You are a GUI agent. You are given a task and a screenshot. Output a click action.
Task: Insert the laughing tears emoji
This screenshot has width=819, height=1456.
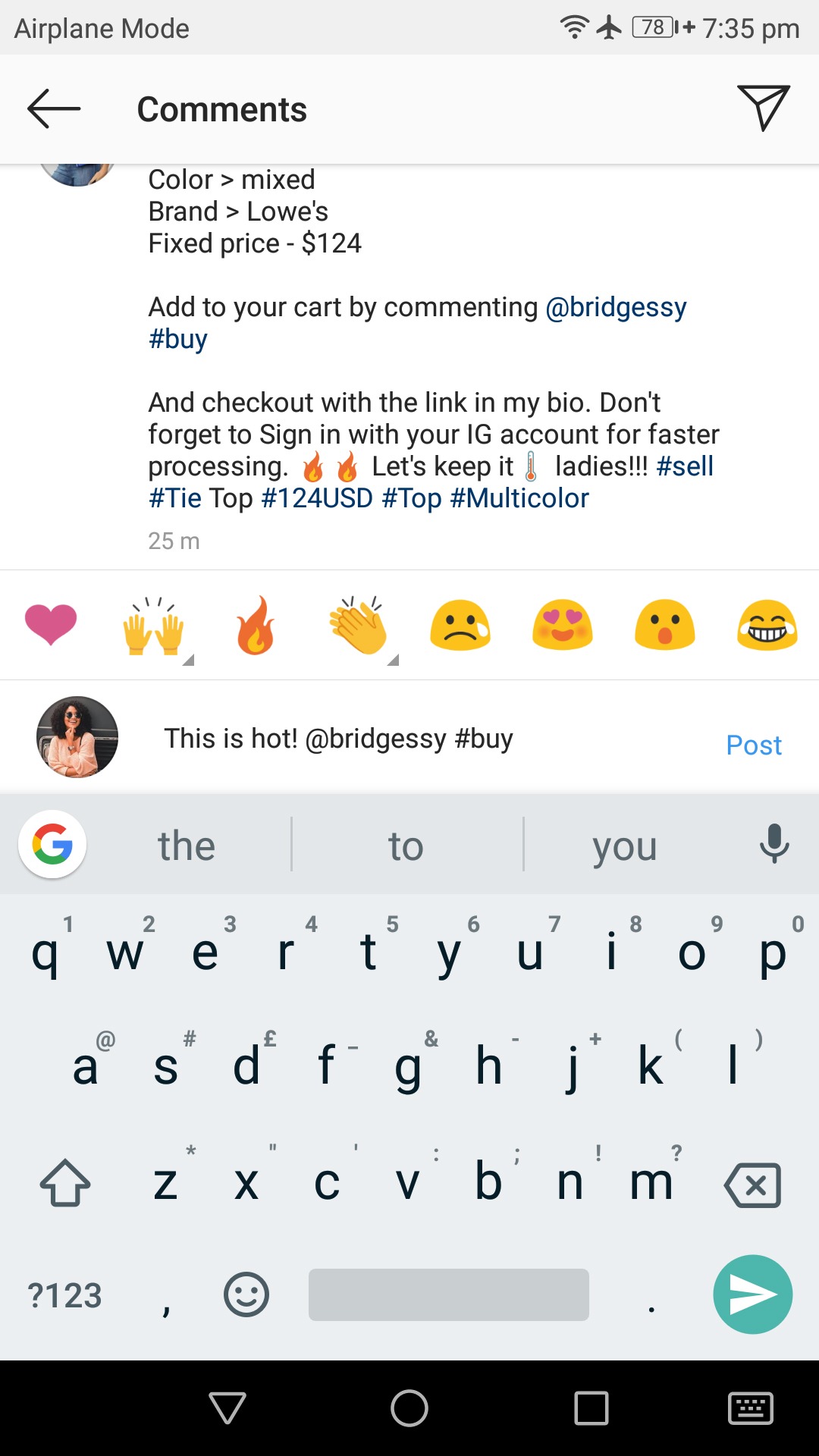pos(767,625)
